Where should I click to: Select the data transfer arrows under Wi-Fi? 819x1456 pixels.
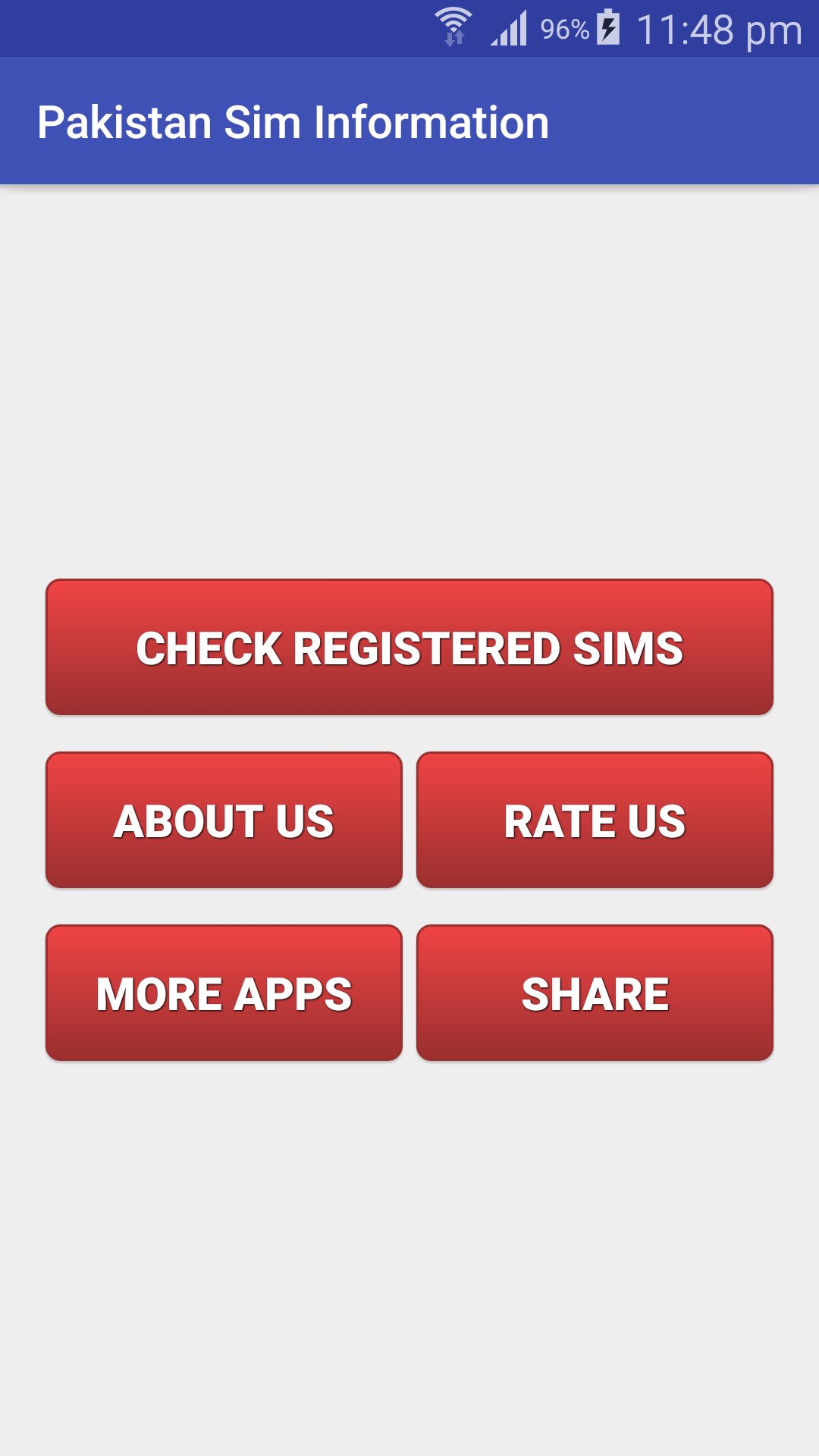(453, 39)
